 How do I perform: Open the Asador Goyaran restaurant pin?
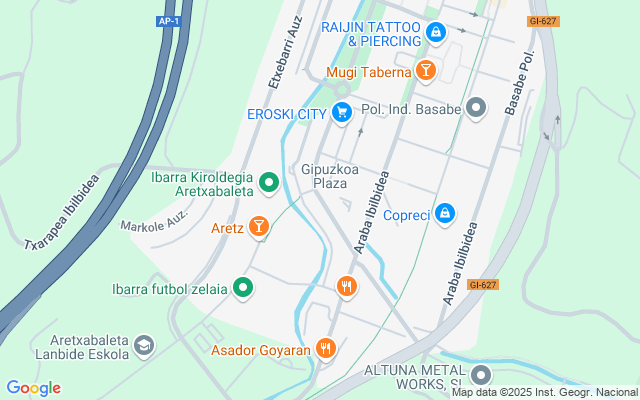325,349
